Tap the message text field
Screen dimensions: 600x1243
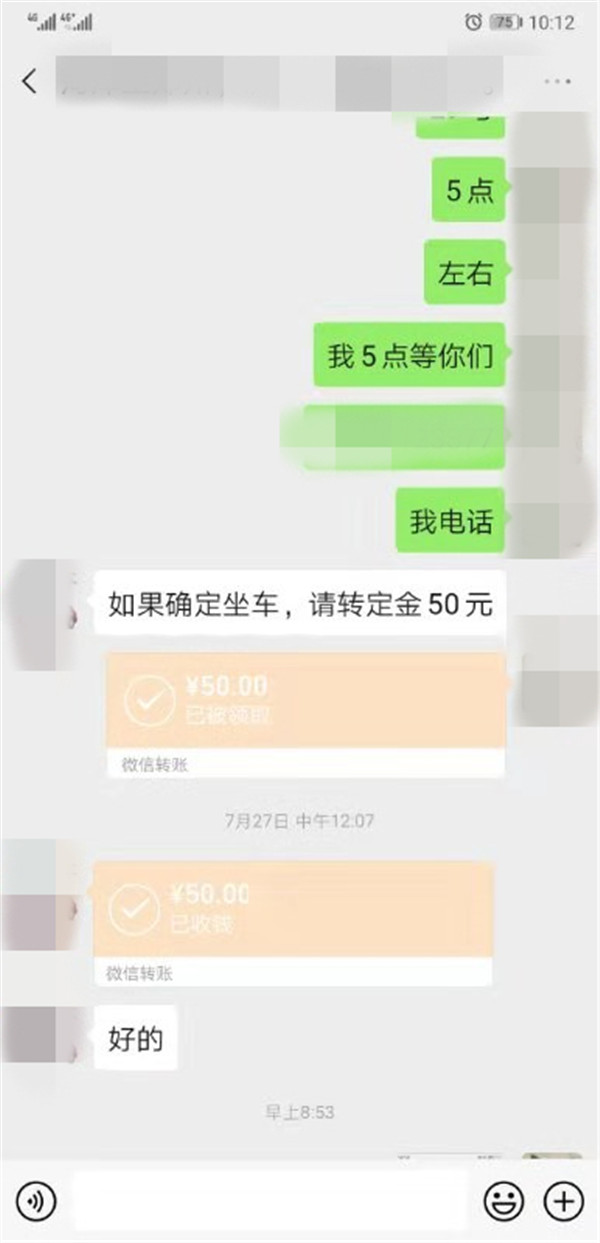(270, 1199)
